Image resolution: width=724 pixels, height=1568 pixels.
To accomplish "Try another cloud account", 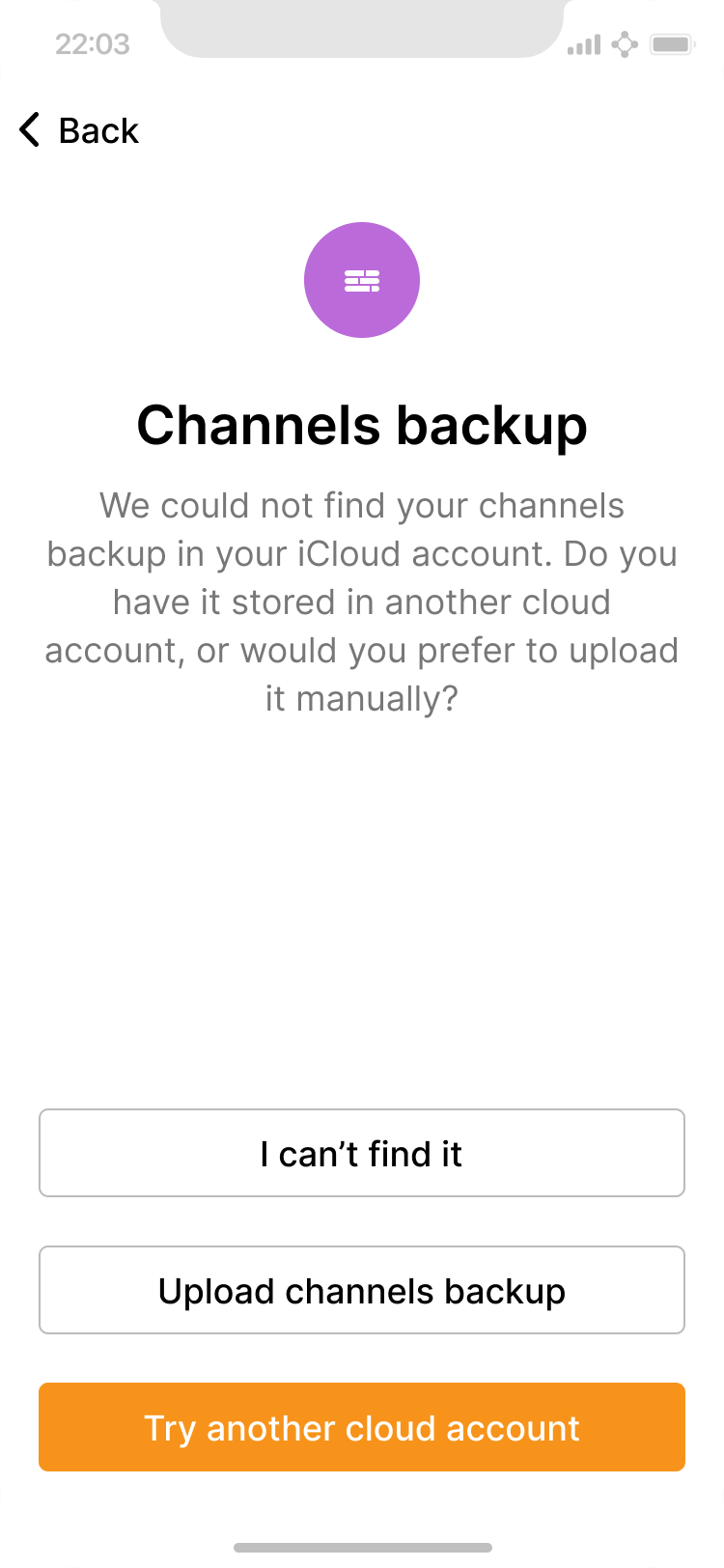I will (362, 1427).
